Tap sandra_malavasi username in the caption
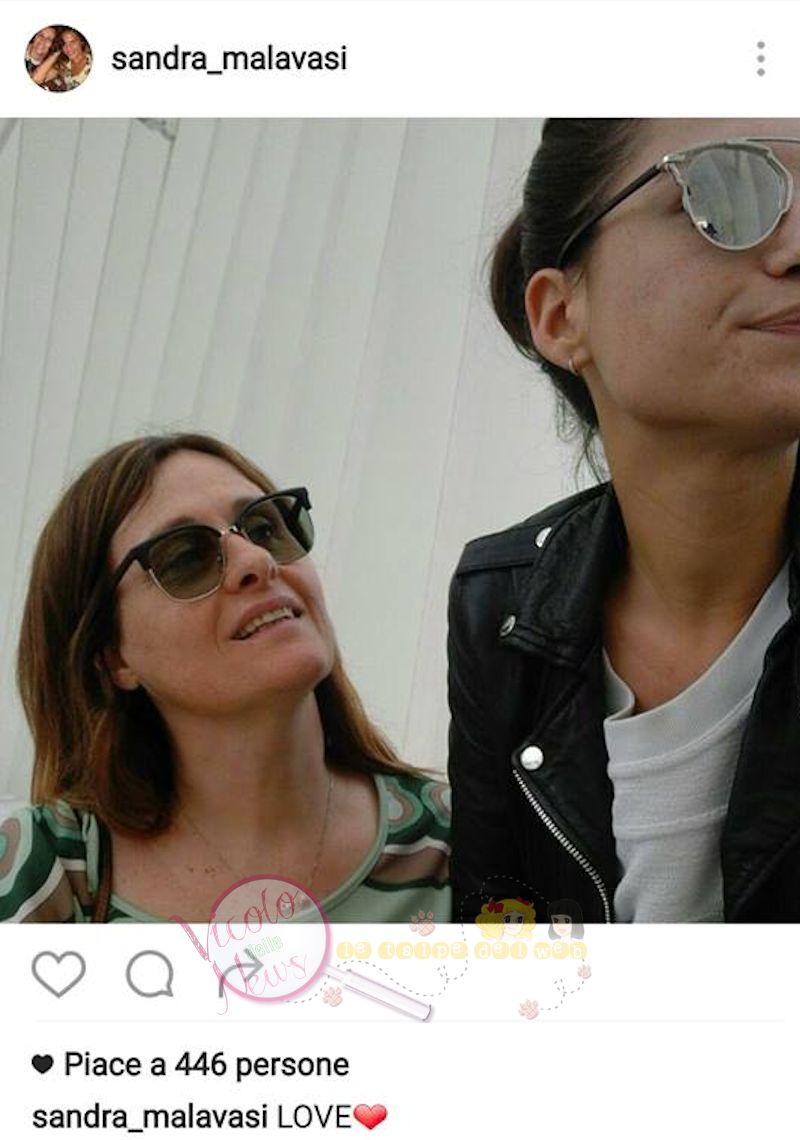 [149, 1117]
